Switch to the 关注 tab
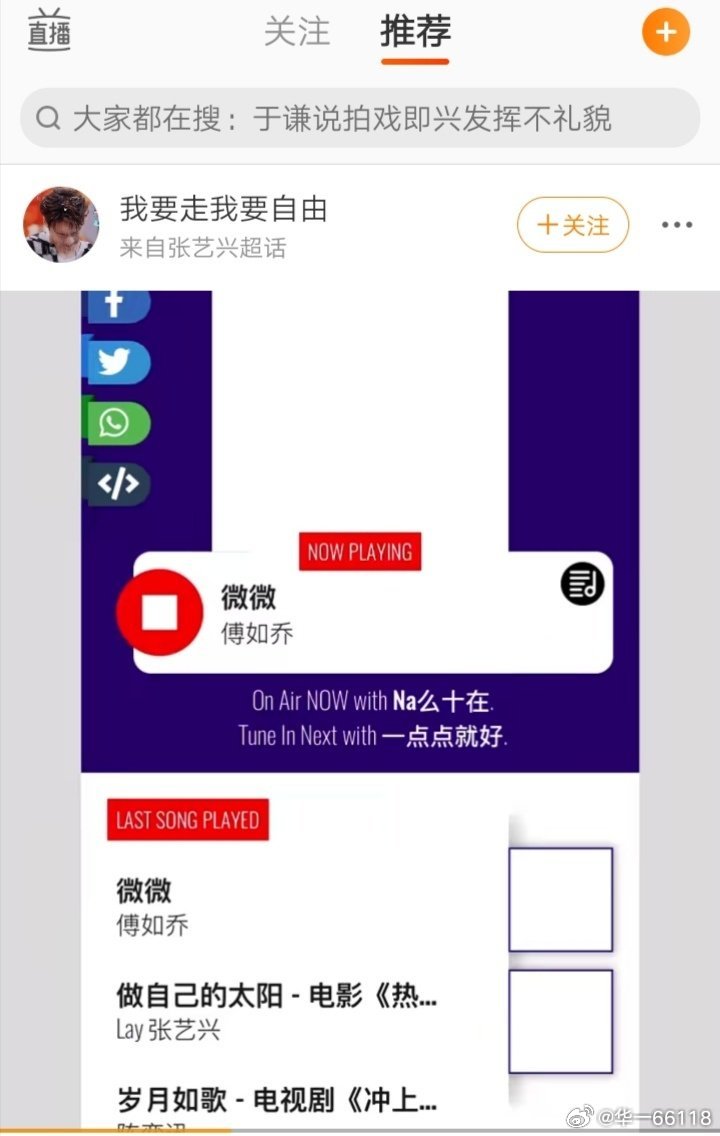The height and width of the screenshot is (1136, 720). coord(297,32)
